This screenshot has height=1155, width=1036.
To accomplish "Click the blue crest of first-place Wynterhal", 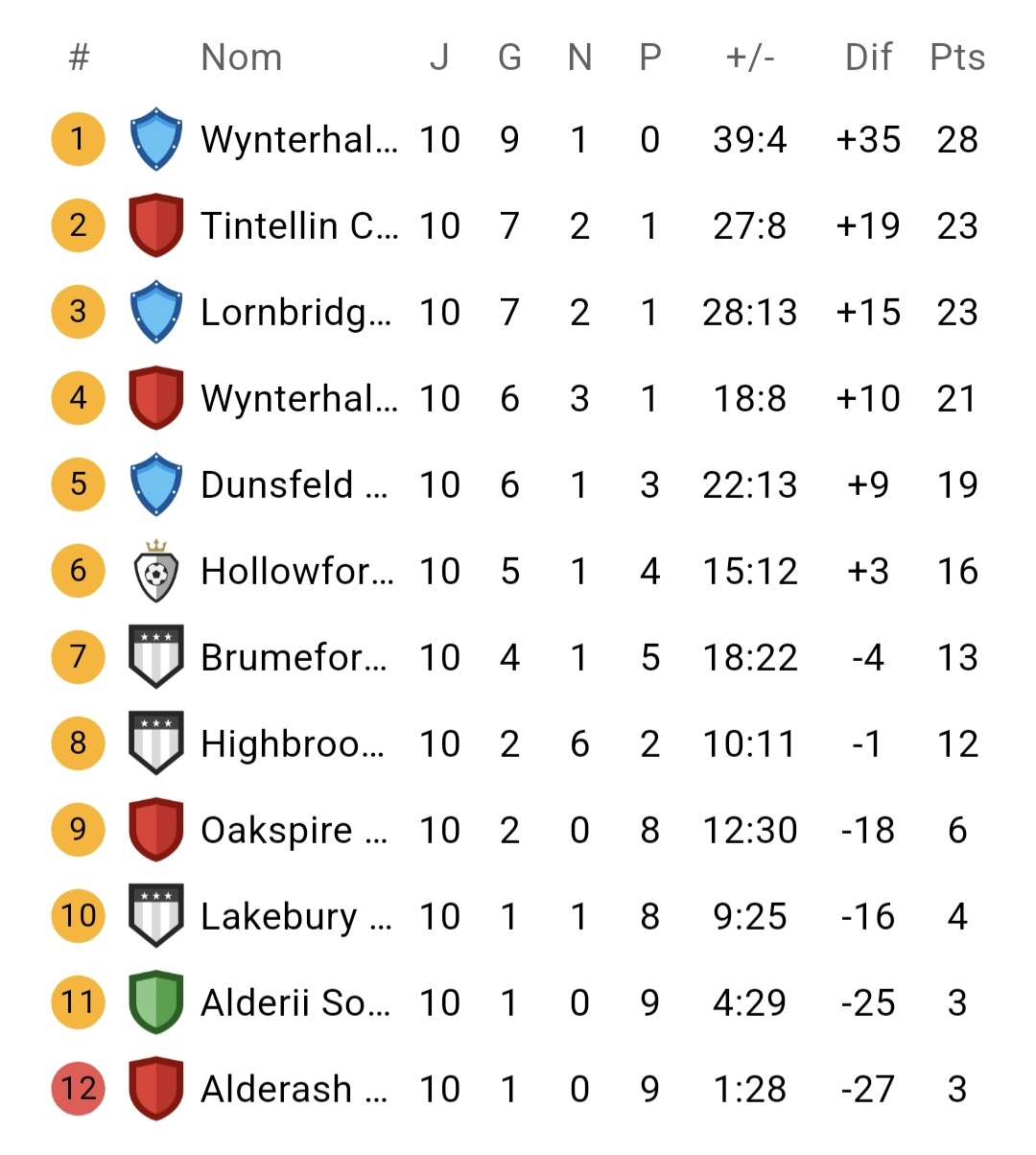I will tap(155, 139).
